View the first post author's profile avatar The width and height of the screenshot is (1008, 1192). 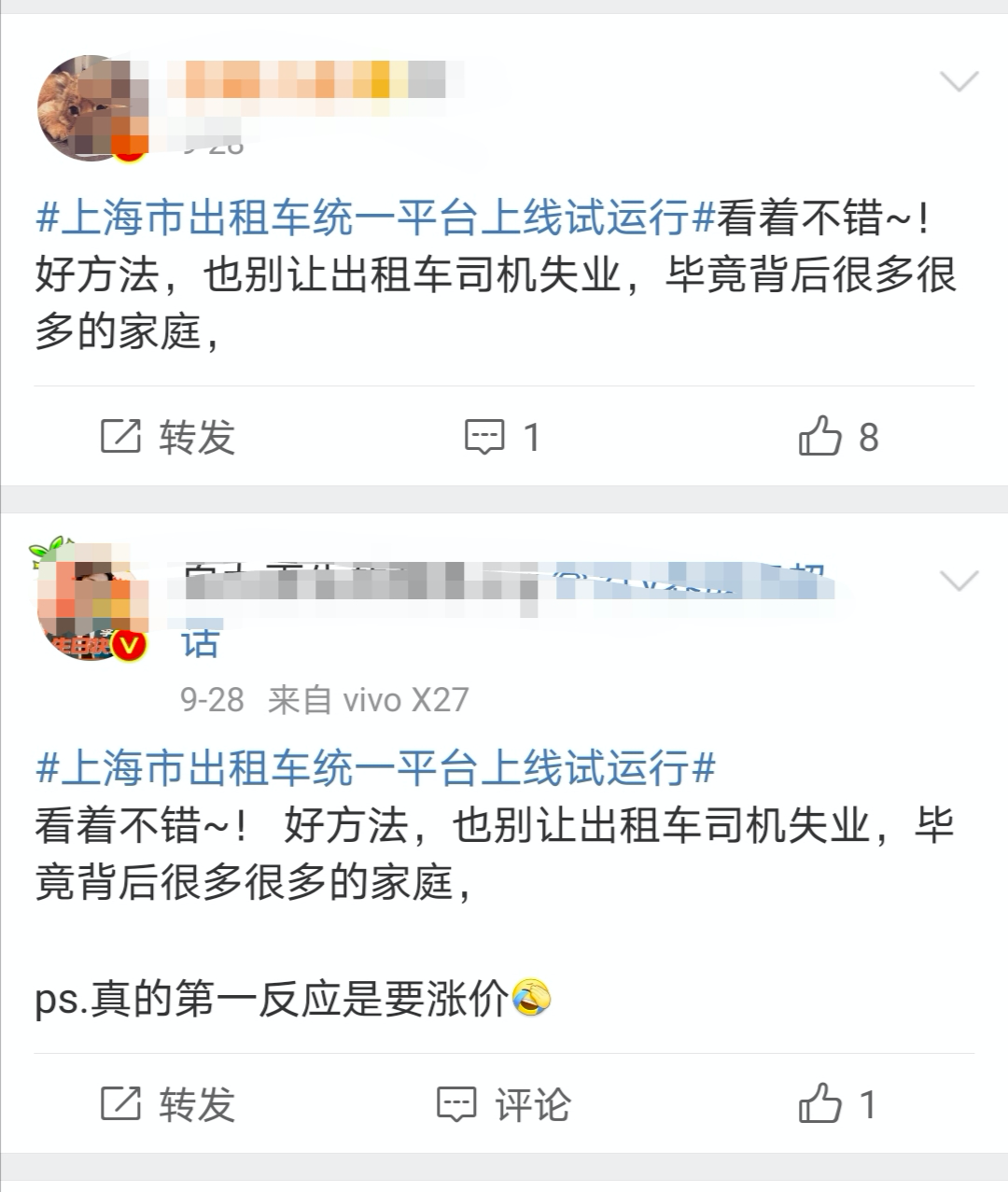[91, 107]
